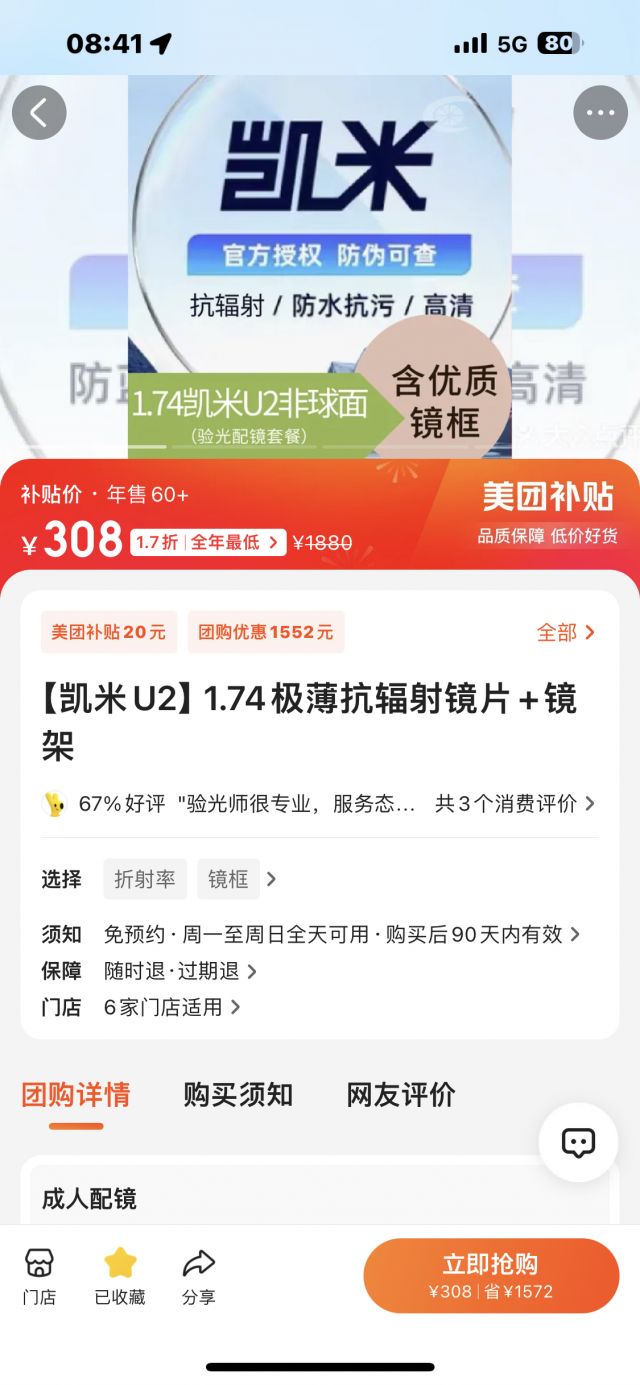Open the three-dot overflow menu

point(600,113)
